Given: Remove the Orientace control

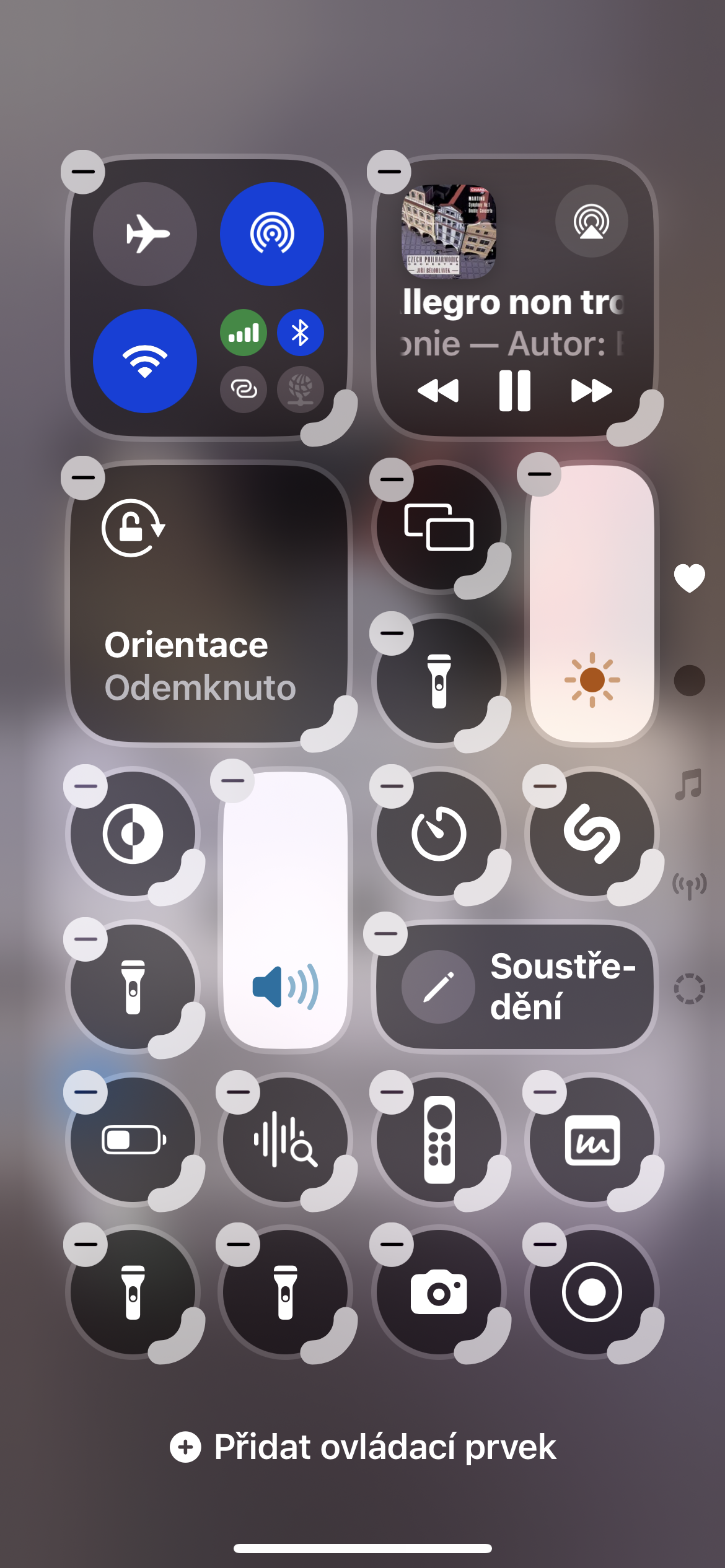Looking at the screenshot, I should point(83,477).
